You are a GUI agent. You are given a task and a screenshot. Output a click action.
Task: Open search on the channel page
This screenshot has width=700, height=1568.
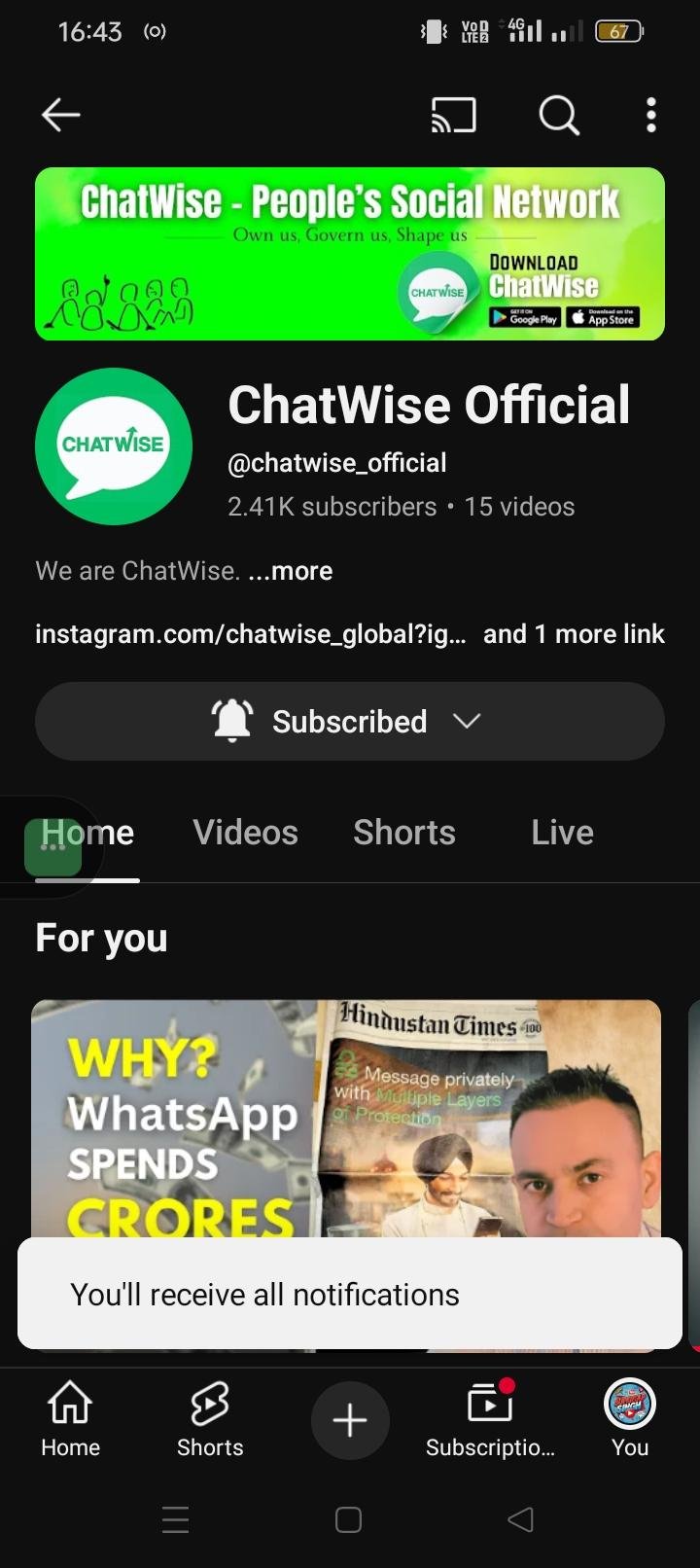click(x=559, y=115)
